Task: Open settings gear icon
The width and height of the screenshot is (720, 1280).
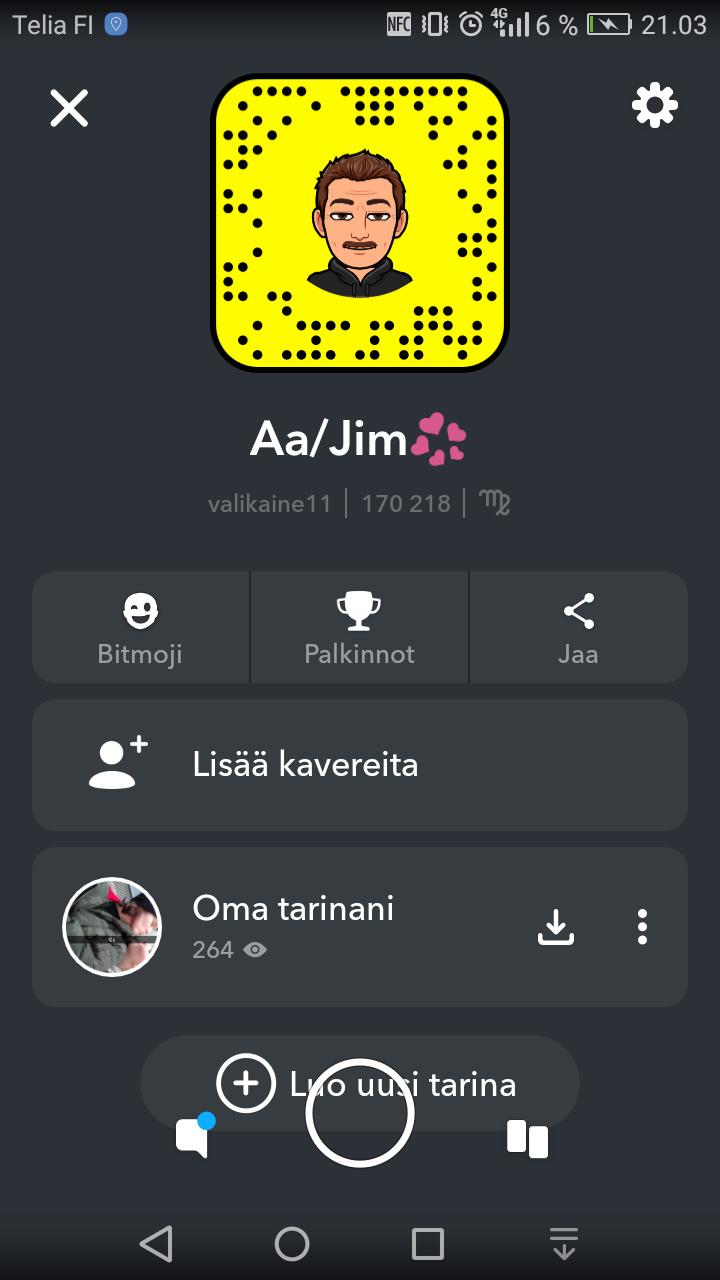Action: [654, 105]
